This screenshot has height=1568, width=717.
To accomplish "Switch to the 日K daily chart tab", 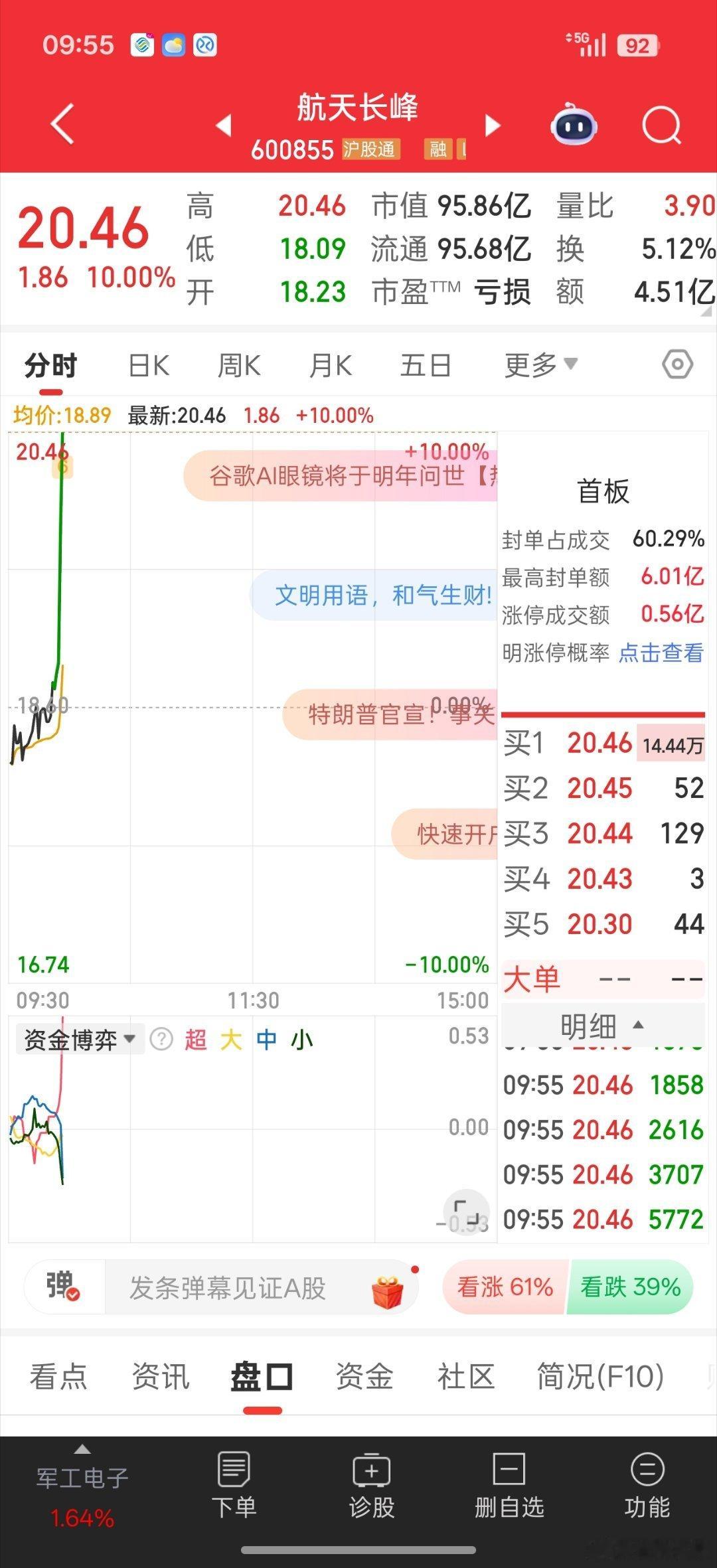I will pos(147,363).
